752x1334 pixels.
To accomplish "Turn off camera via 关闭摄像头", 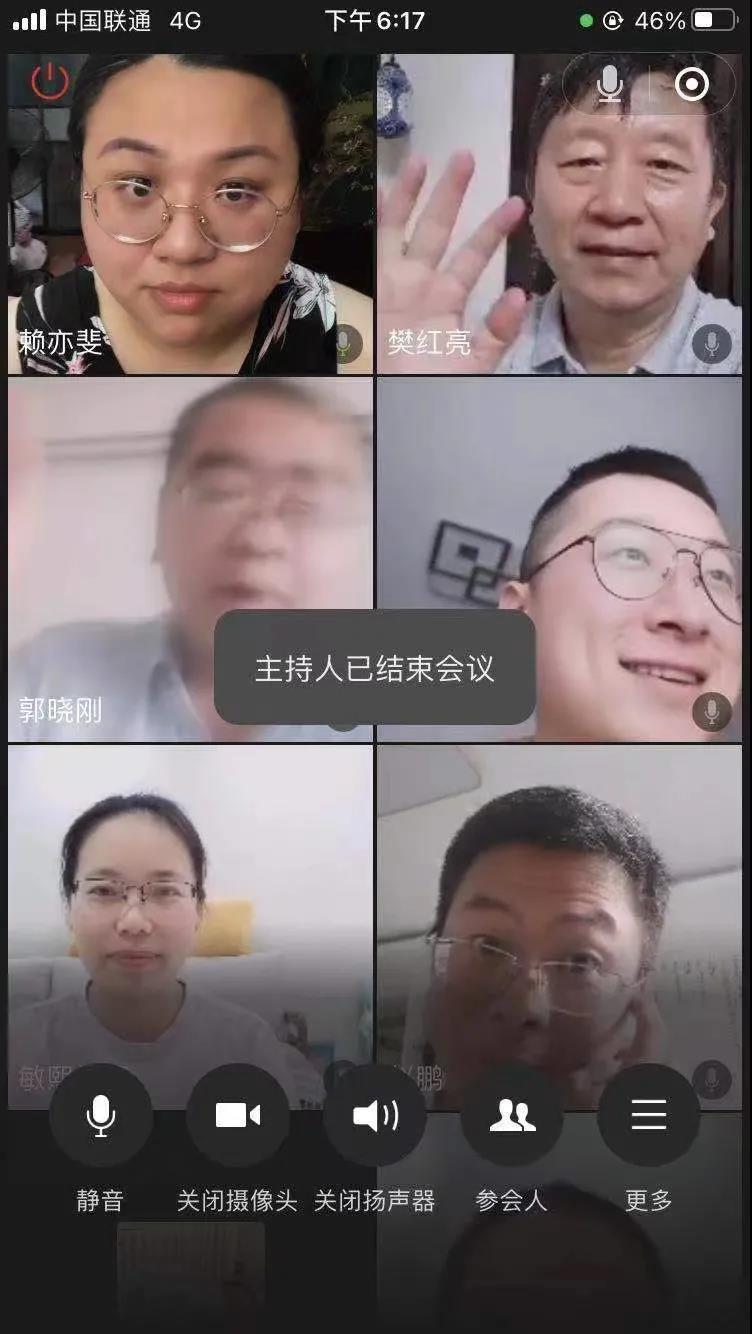I will pyautogui.click(x=237, y=1115).
